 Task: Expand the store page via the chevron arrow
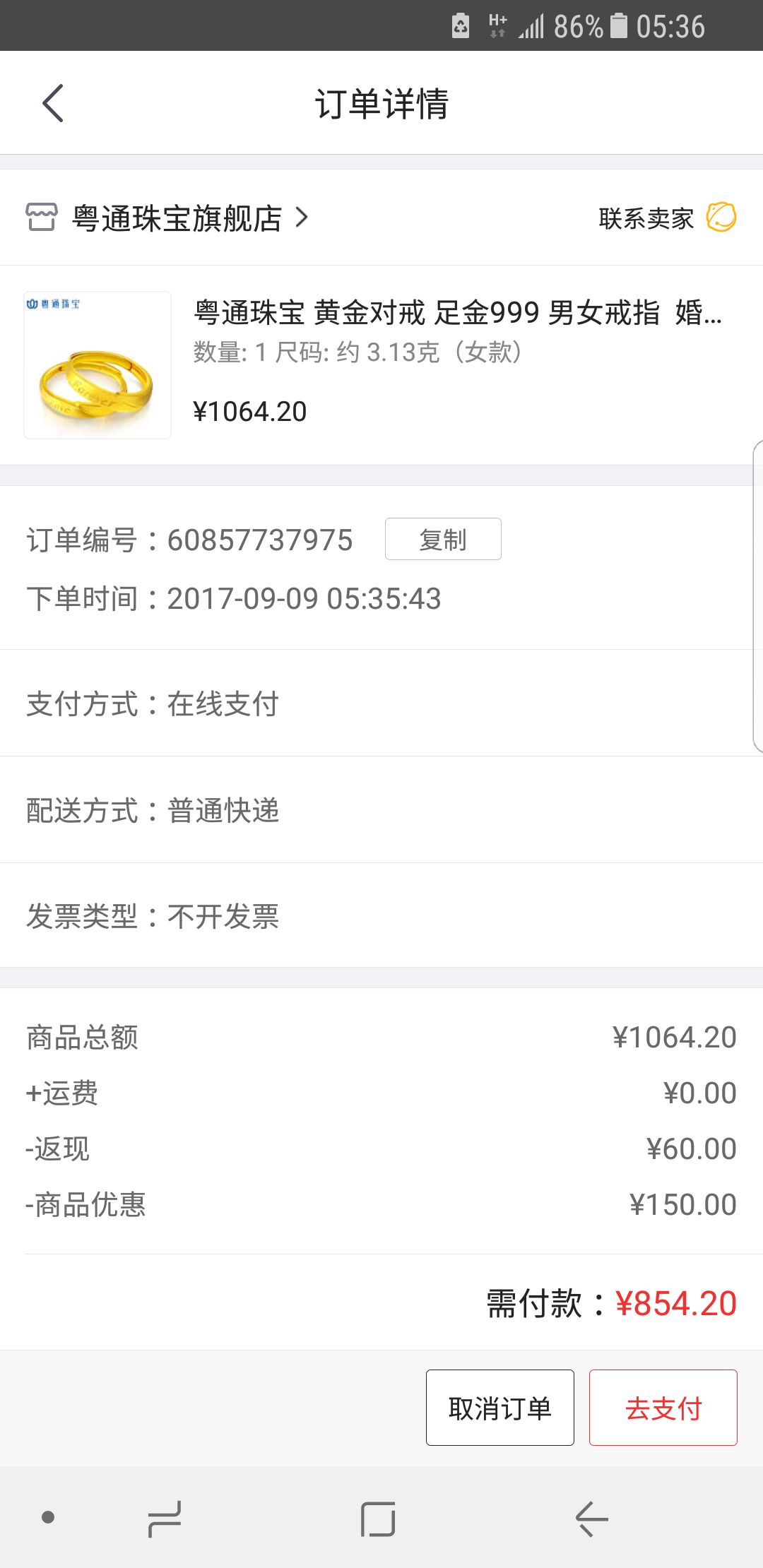point(302,218)
